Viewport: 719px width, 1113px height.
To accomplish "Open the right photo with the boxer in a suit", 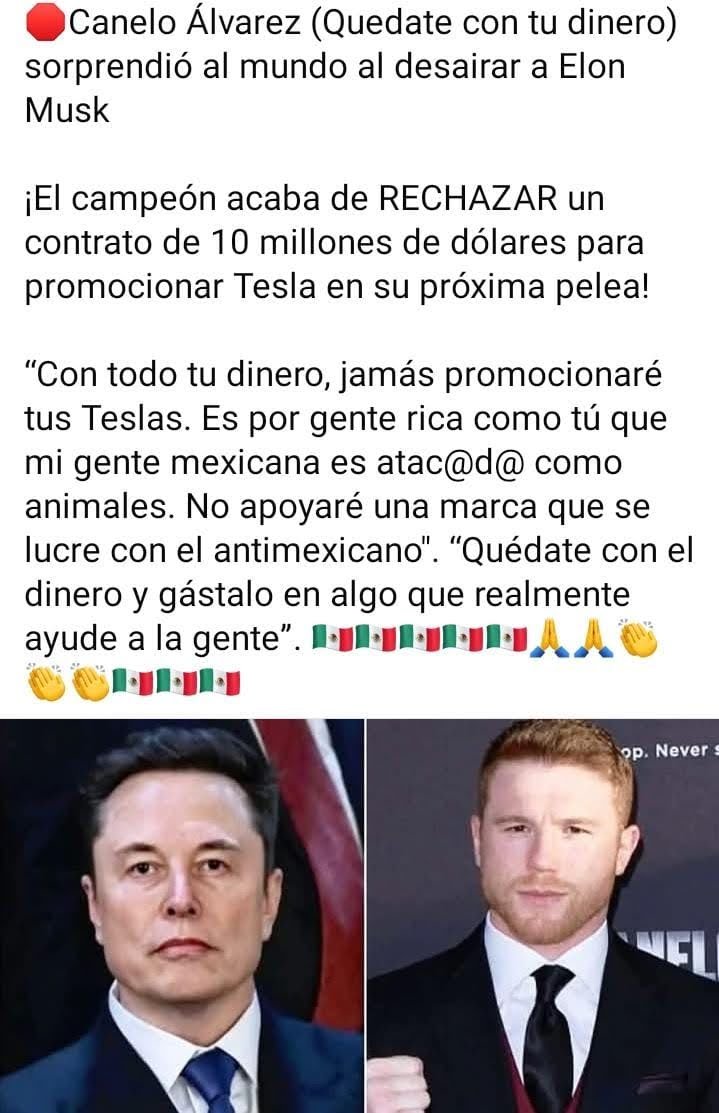I will 543,915.
